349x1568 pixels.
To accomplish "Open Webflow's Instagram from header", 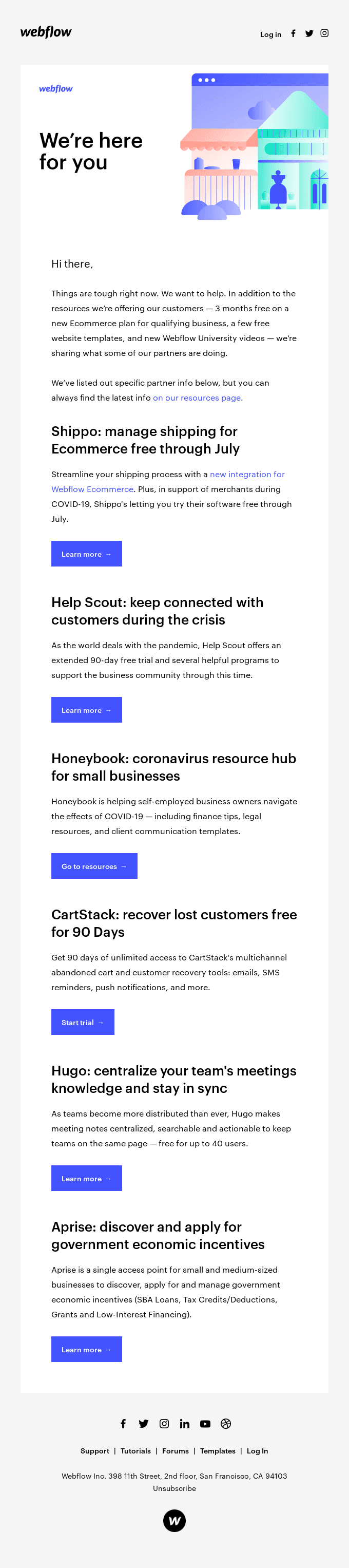I will click(x=324, y=33).
